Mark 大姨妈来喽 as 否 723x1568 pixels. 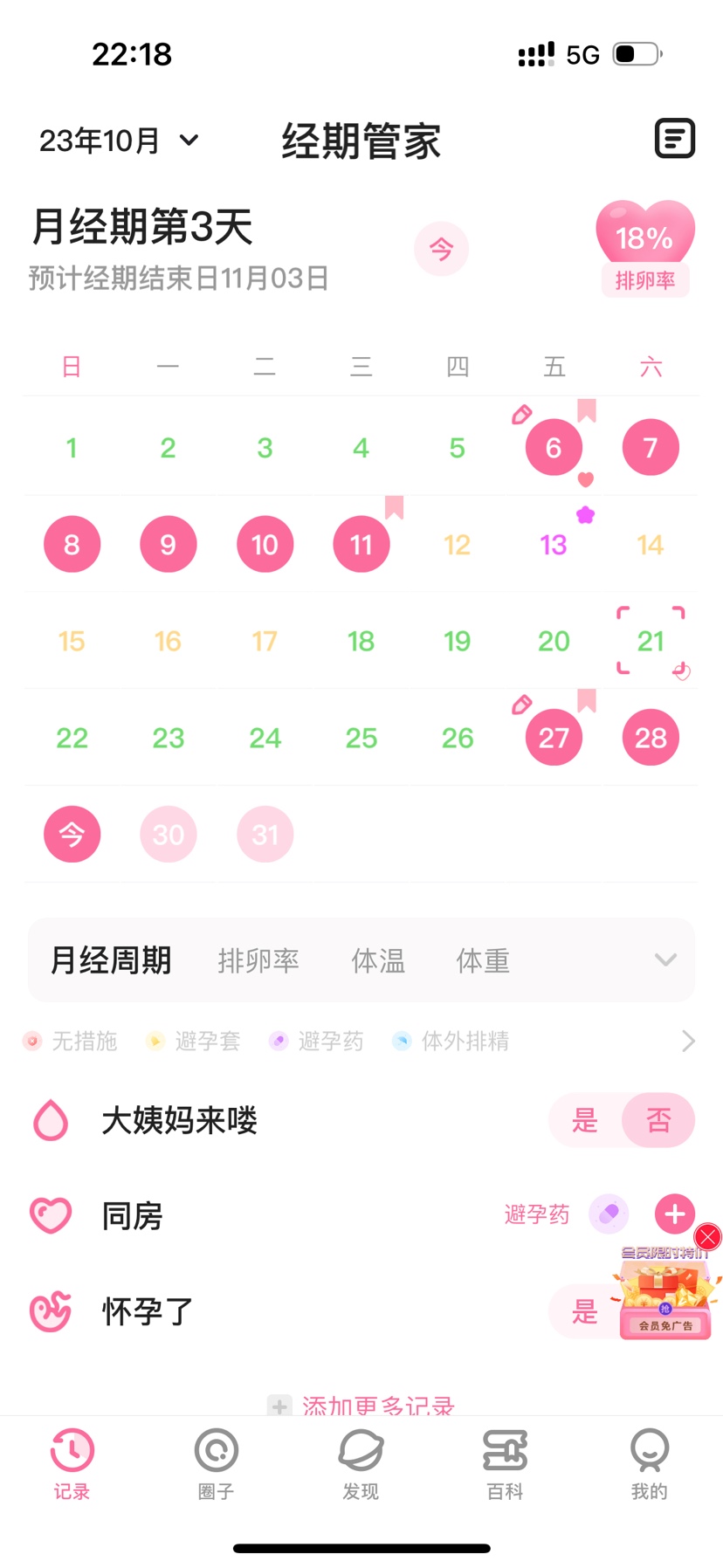coord(658,1120)
